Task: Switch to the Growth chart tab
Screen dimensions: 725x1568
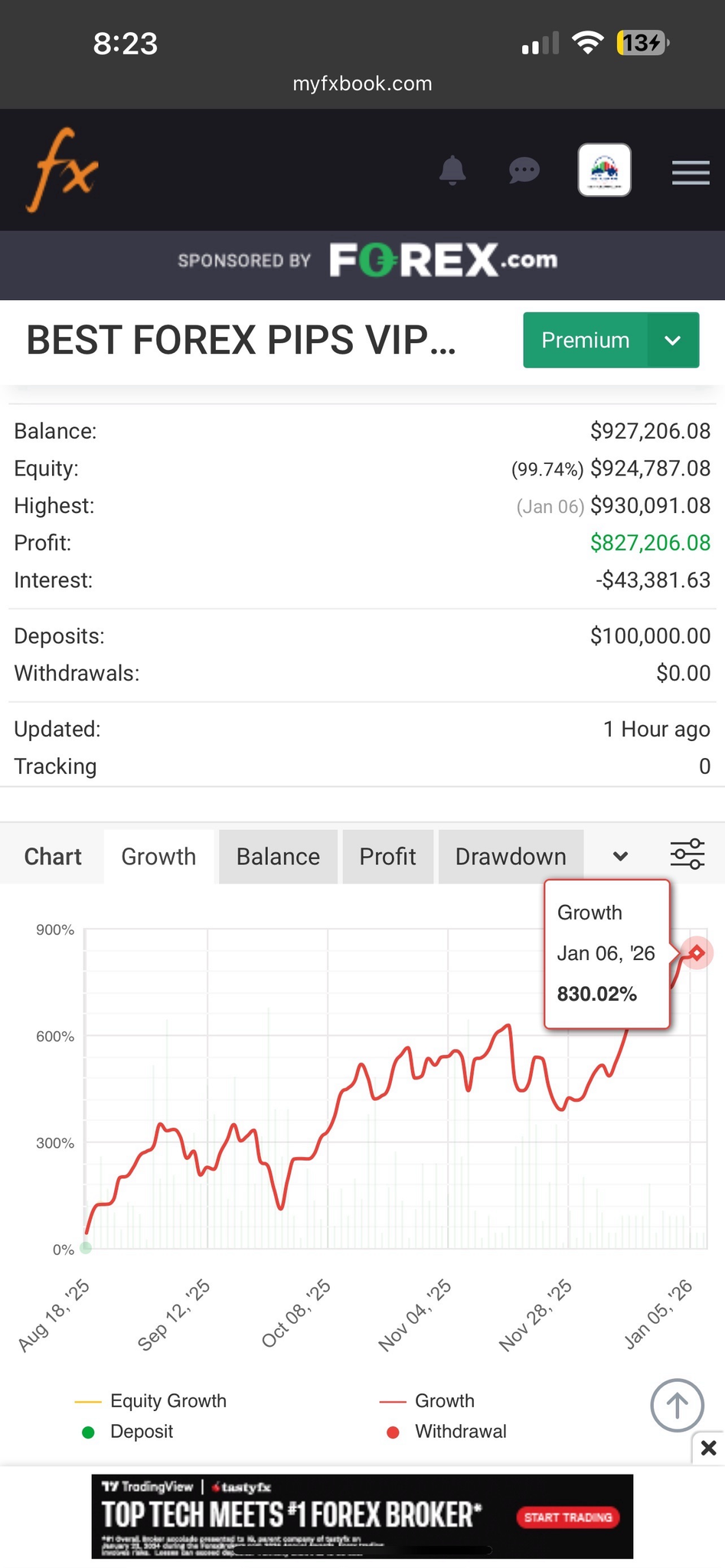Action: [x=158, y=856]
